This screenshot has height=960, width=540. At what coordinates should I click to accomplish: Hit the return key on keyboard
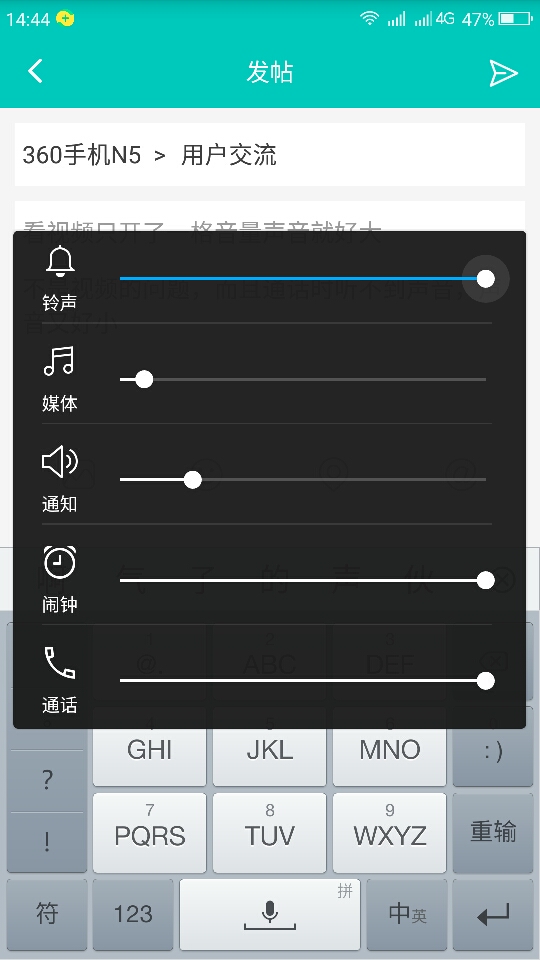tap(493, 914)
